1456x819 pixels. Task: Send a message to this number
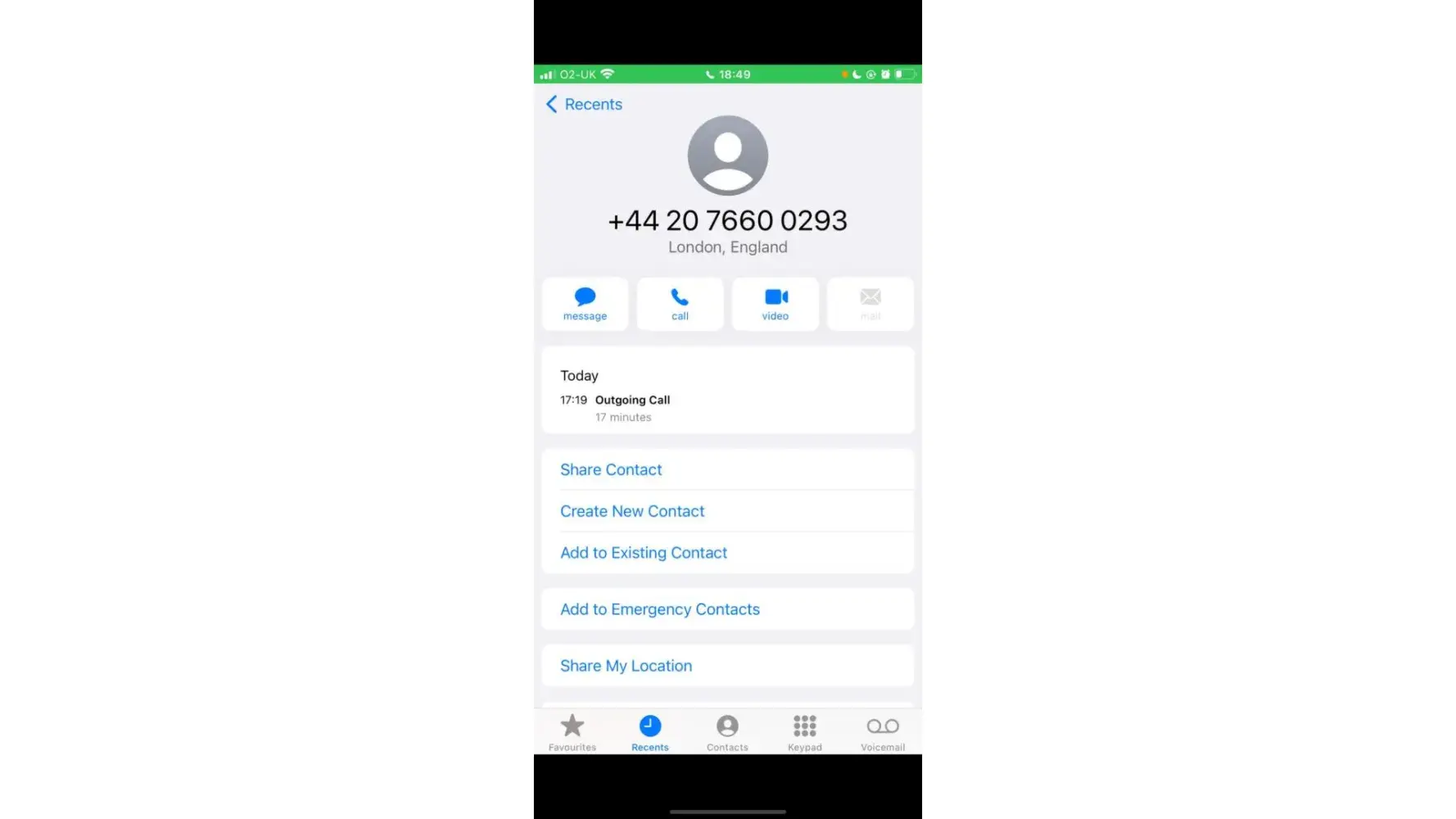coord(585,304)
